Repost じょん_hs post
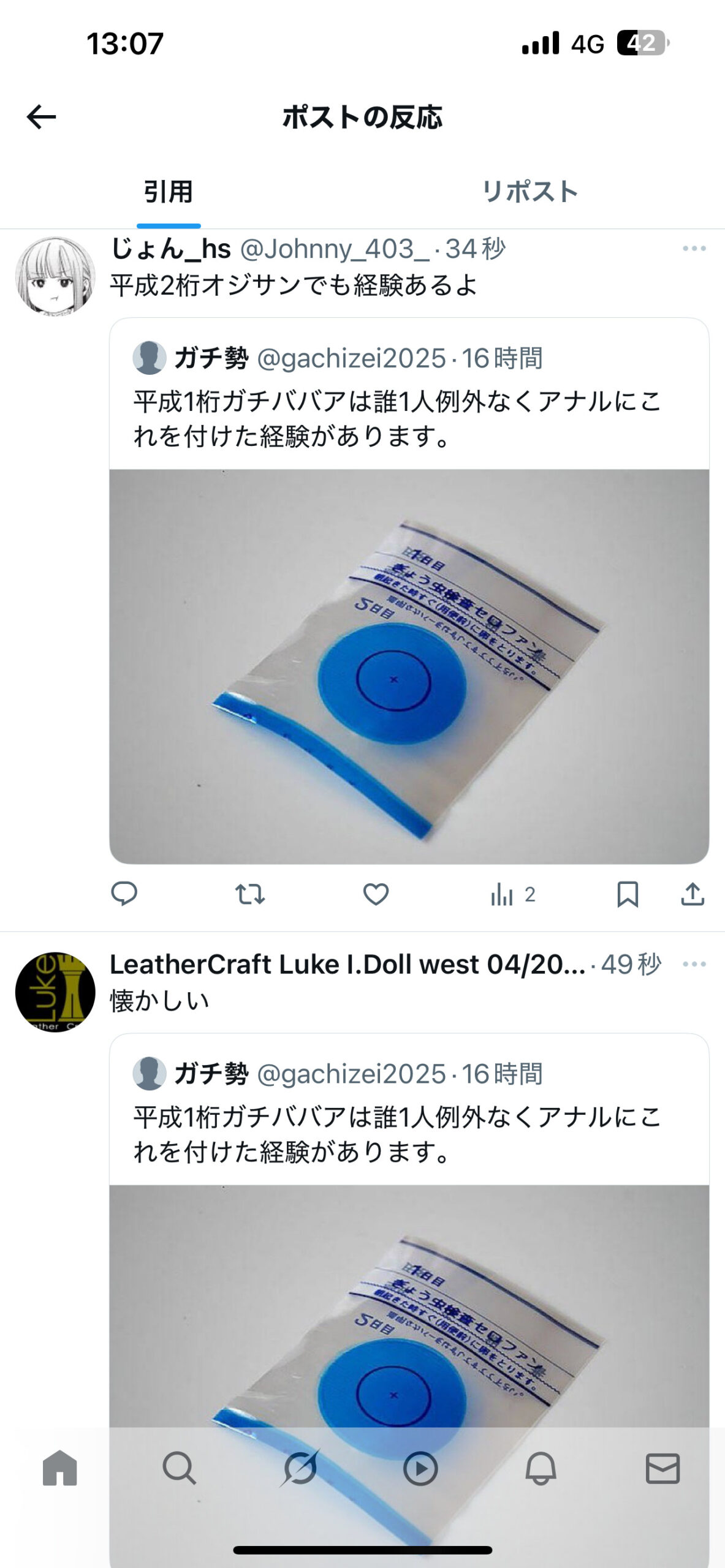The width and height of the screenshot is (725, 1568). tap(250, 894)
